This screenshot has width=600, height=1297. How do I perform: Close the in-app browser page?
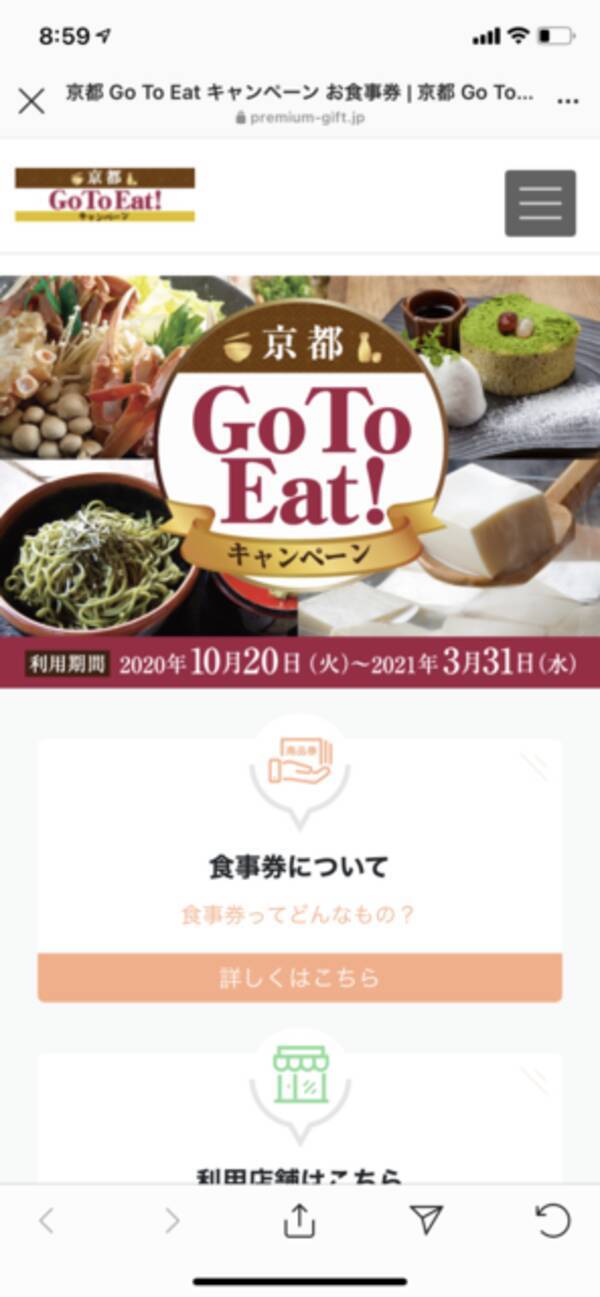click(x=32, y=101)
